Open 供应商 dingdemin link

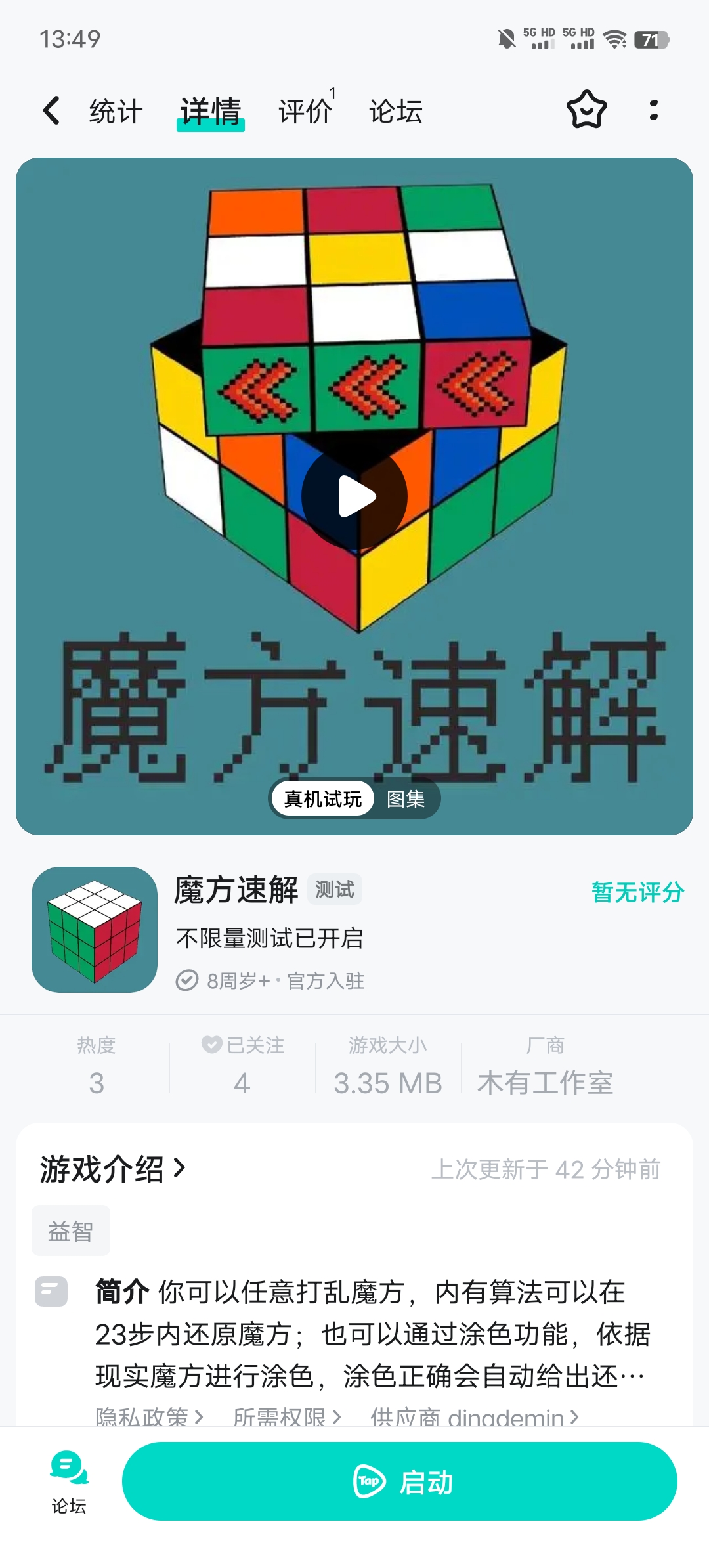coord(474,1417)
